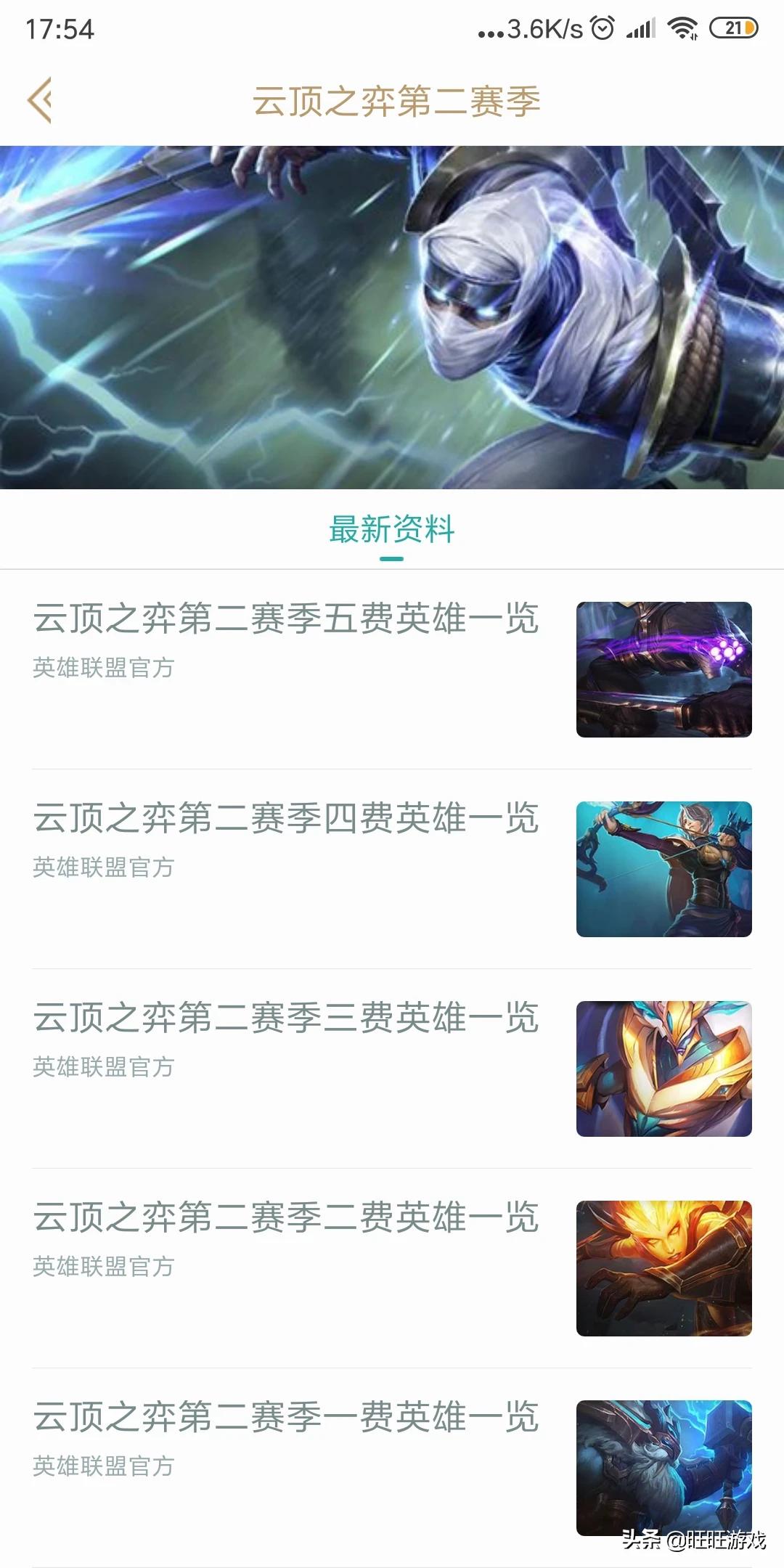
Task: Open 云顶之弈第二赛季三费英雄一览 article
Action: point(286,1018)
